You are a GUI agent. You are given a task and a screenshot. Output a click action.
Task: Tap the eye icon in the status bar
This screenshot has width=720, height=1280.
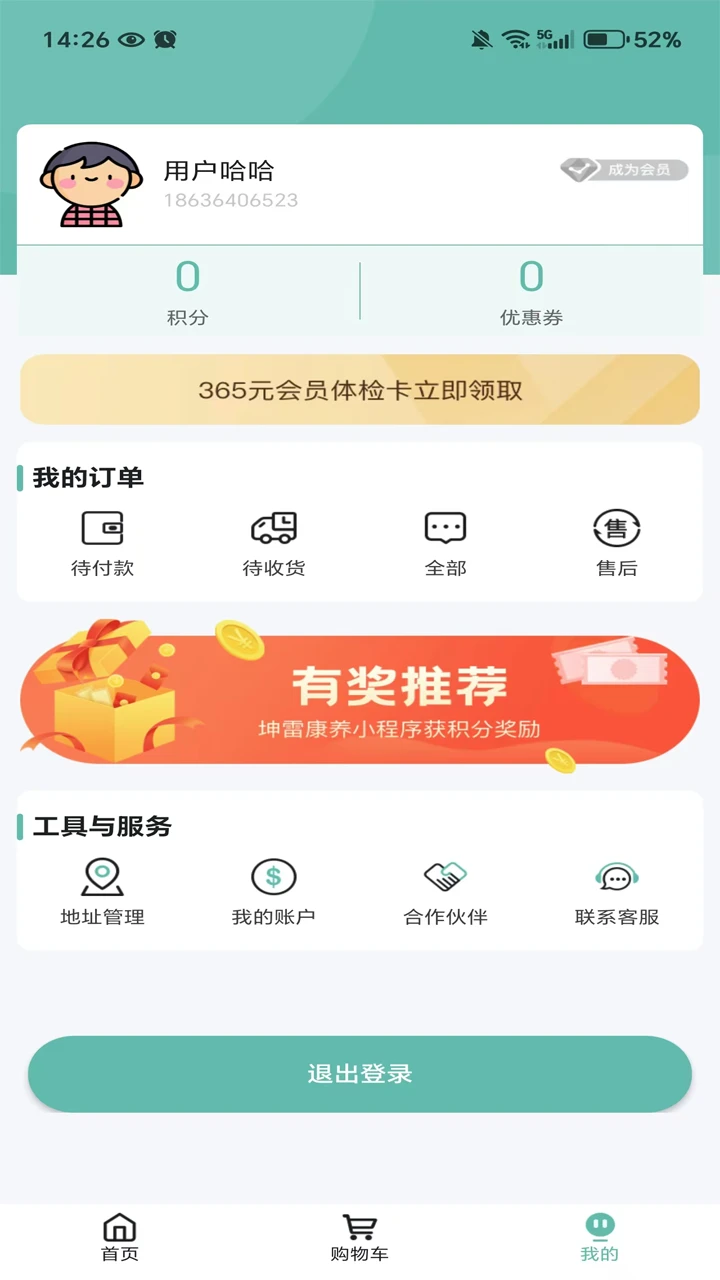tap(129, 38)
